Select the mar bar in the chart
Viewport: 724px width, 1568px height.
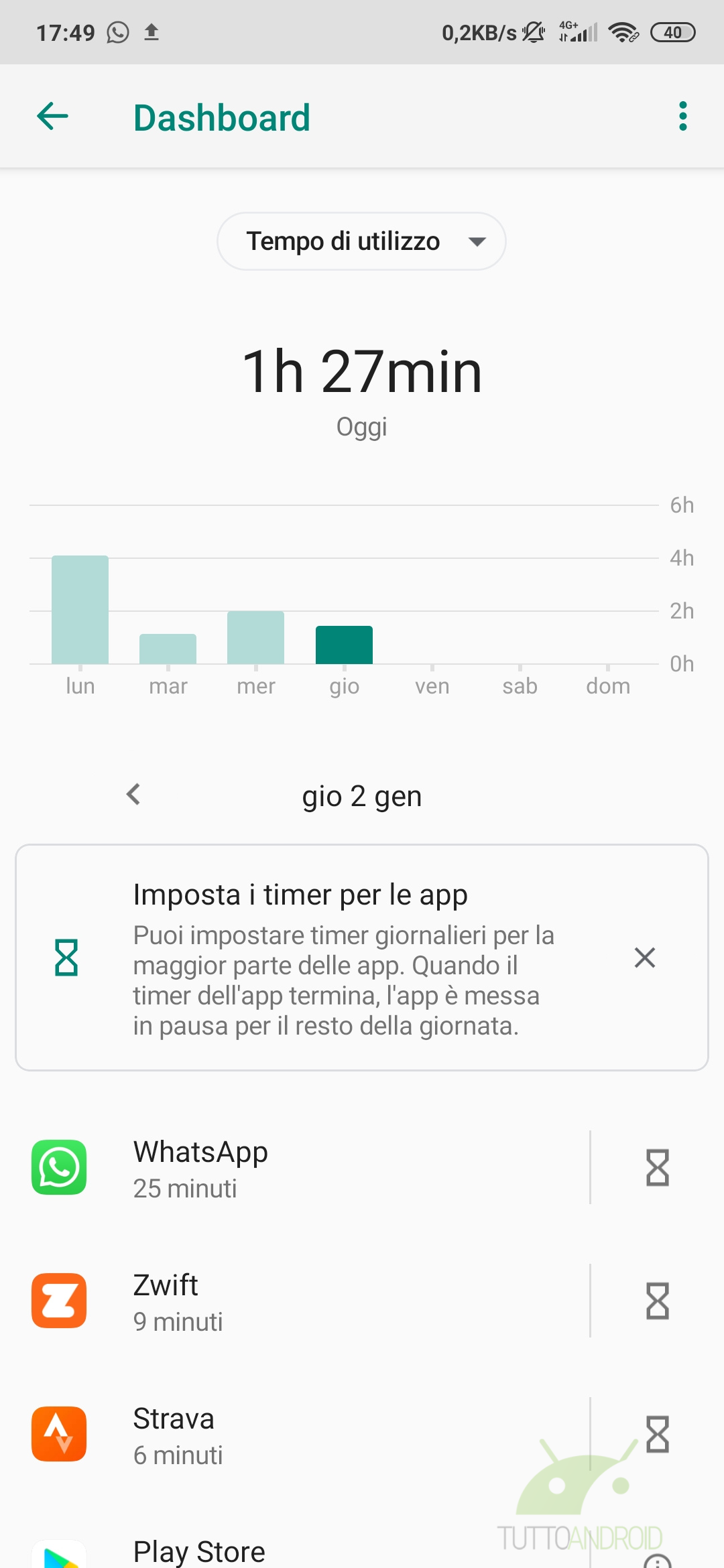click(x=168, y=649)
